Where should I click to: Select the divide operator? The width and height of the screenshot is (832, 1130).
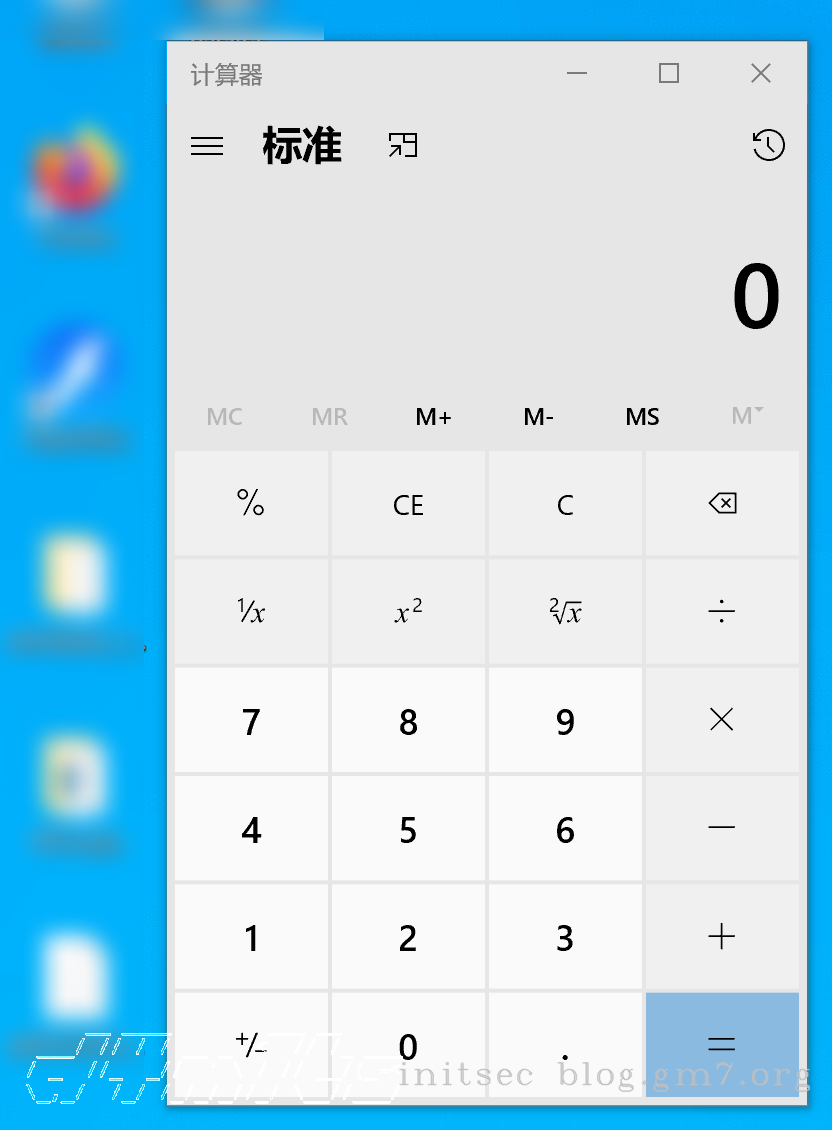(x=722, y=612)
